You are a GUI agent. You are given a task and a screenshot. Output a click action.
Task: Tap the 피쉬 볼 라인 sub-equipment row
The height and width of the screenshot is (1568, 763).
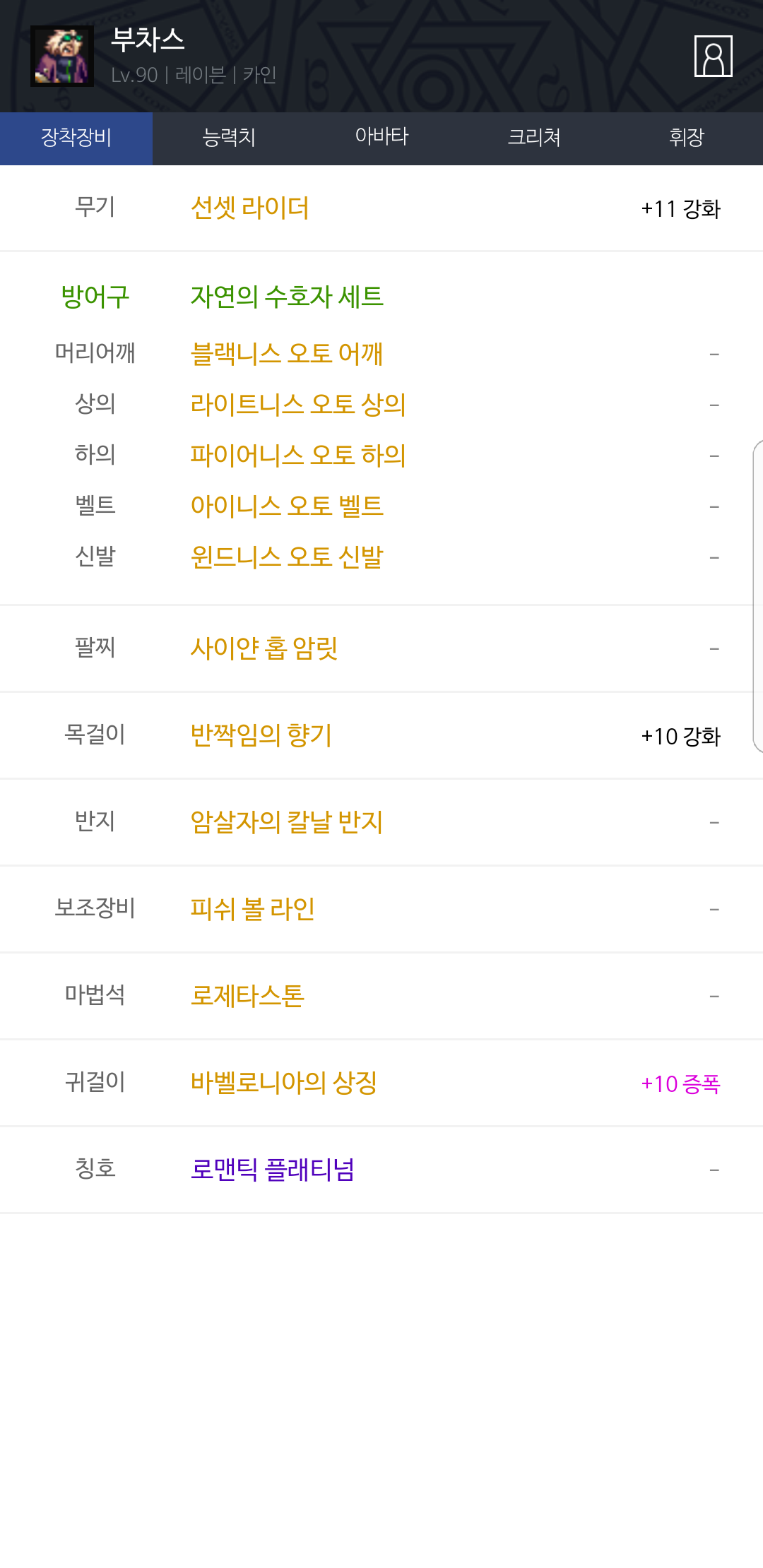coord(253,909)
